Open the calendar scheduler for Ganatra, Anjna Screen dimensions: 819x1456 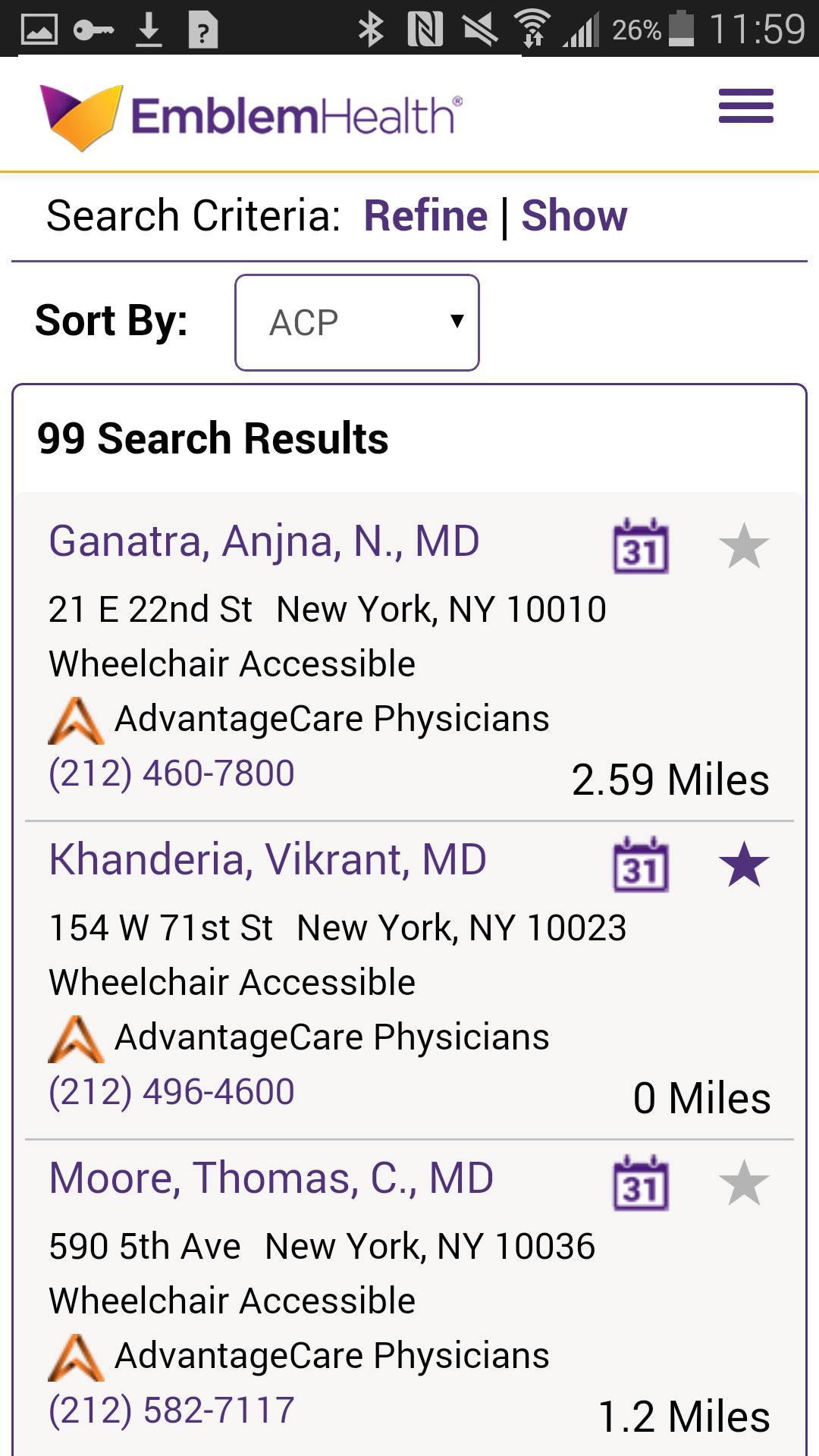tap(641, 546)
